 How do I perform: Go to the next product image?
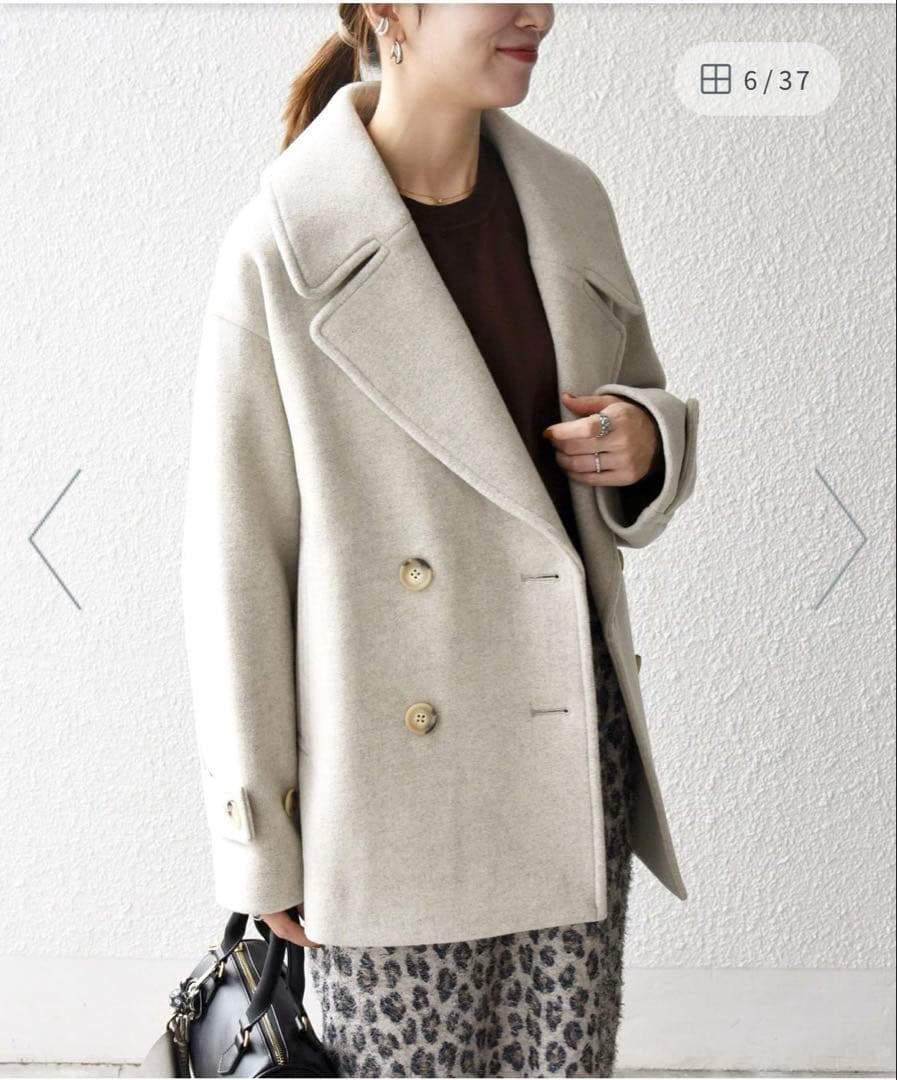coord(840,539)
